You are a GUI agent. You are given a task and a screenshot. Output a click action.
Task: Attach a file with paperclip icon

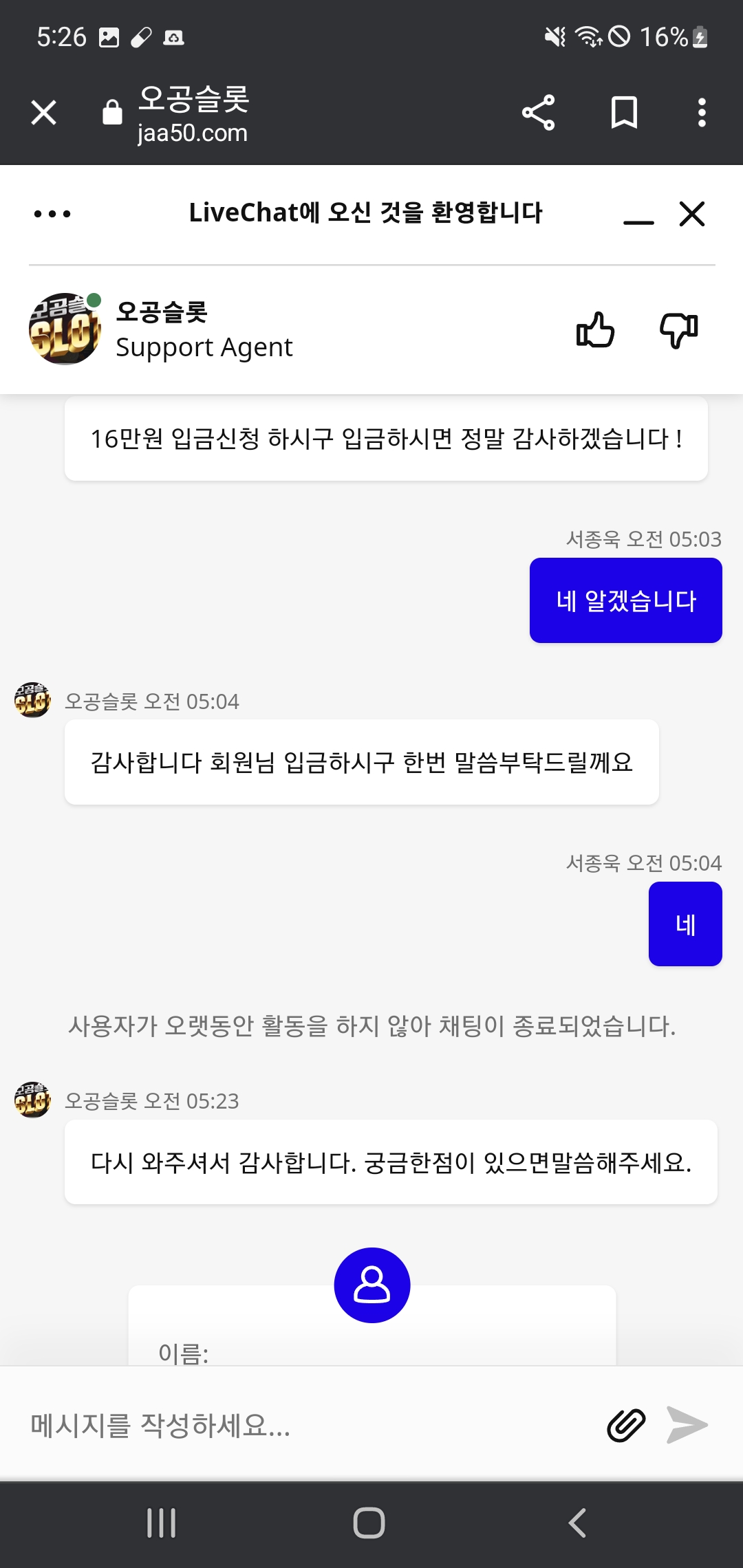(626, 1424)
